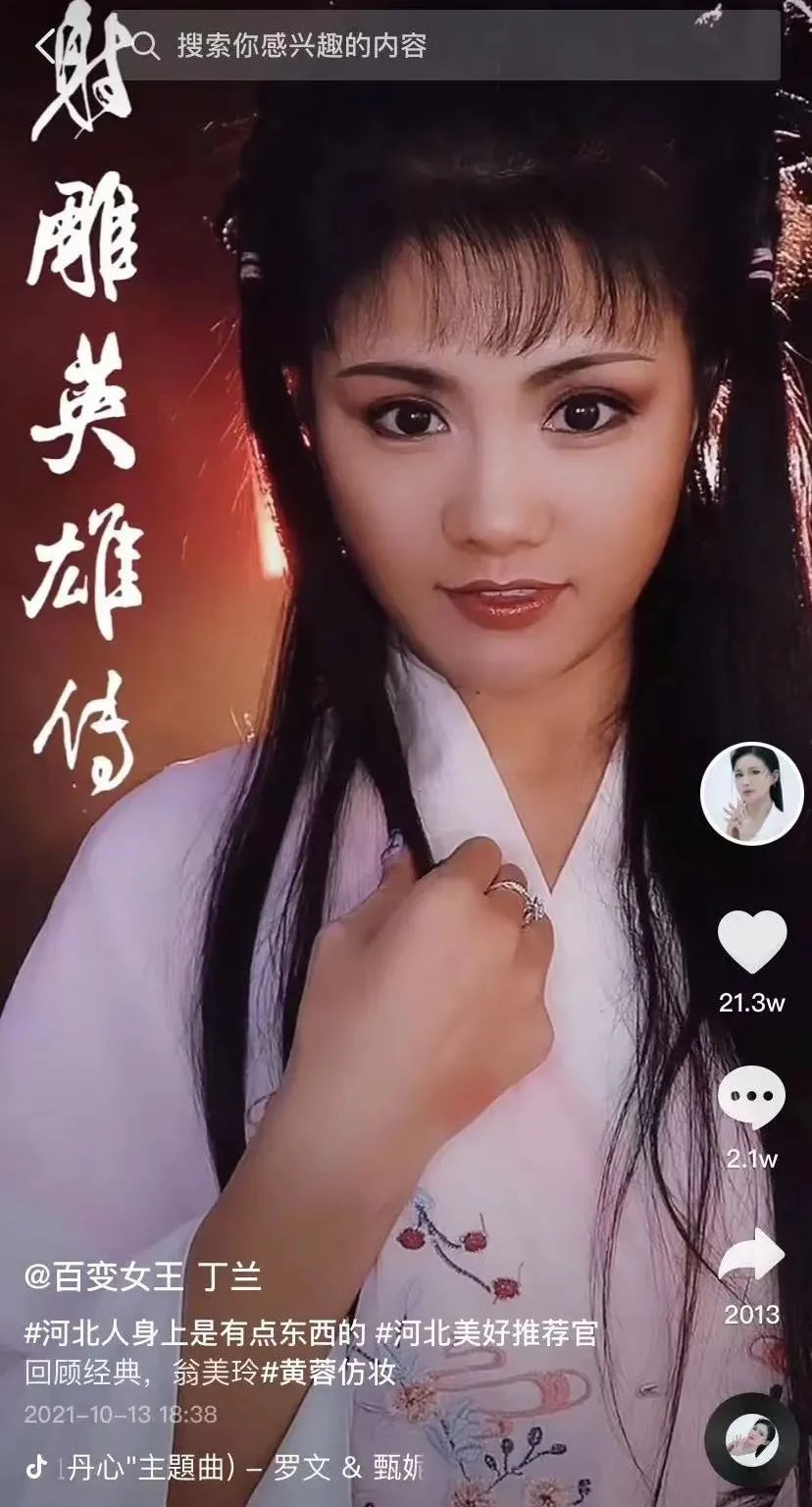Viewport: 812px width, 1507px height.
Task: Open the @百变女王 丁兰 profile link
Action: 143,1278
